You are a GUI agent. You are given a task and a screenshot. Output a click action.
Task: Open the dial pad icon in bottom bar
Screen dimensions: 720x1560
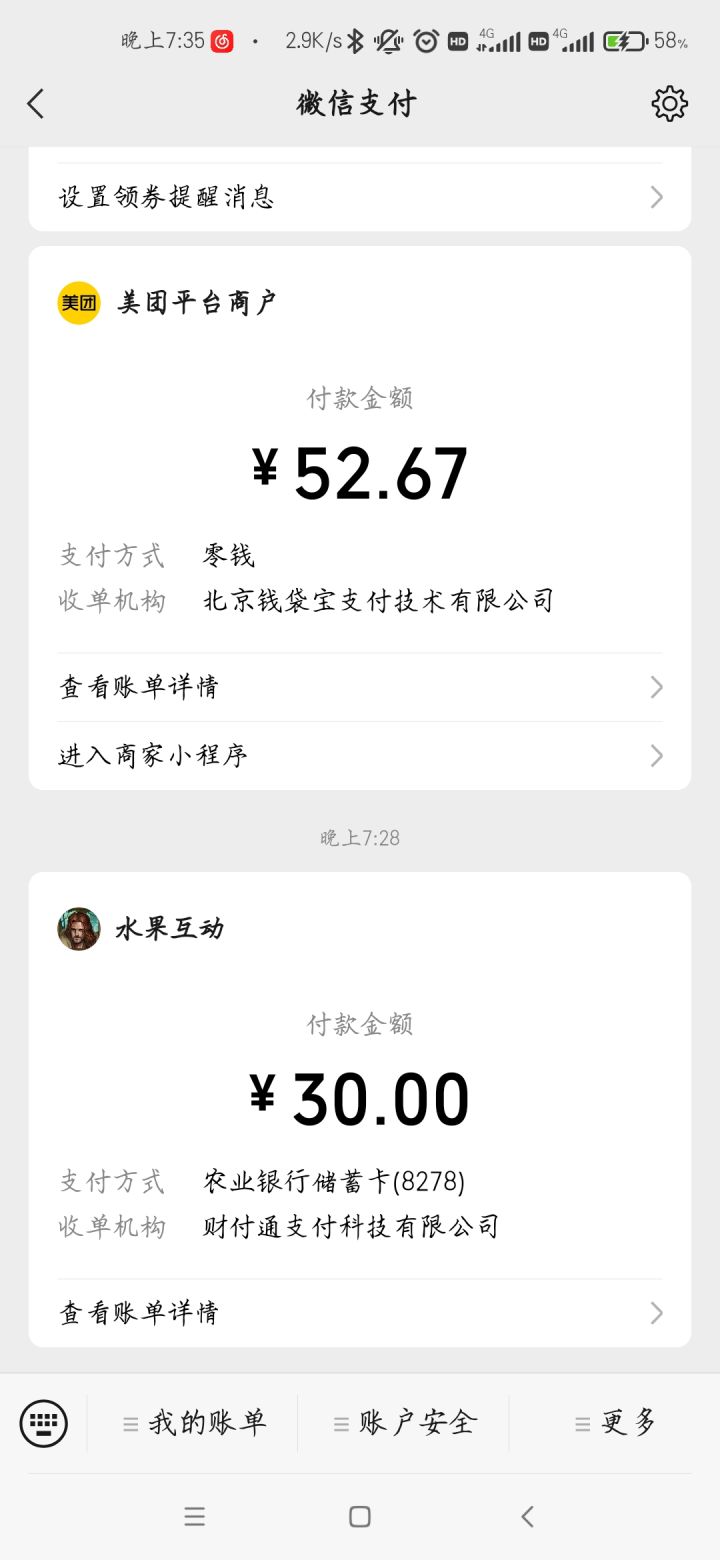point(42,1422)
